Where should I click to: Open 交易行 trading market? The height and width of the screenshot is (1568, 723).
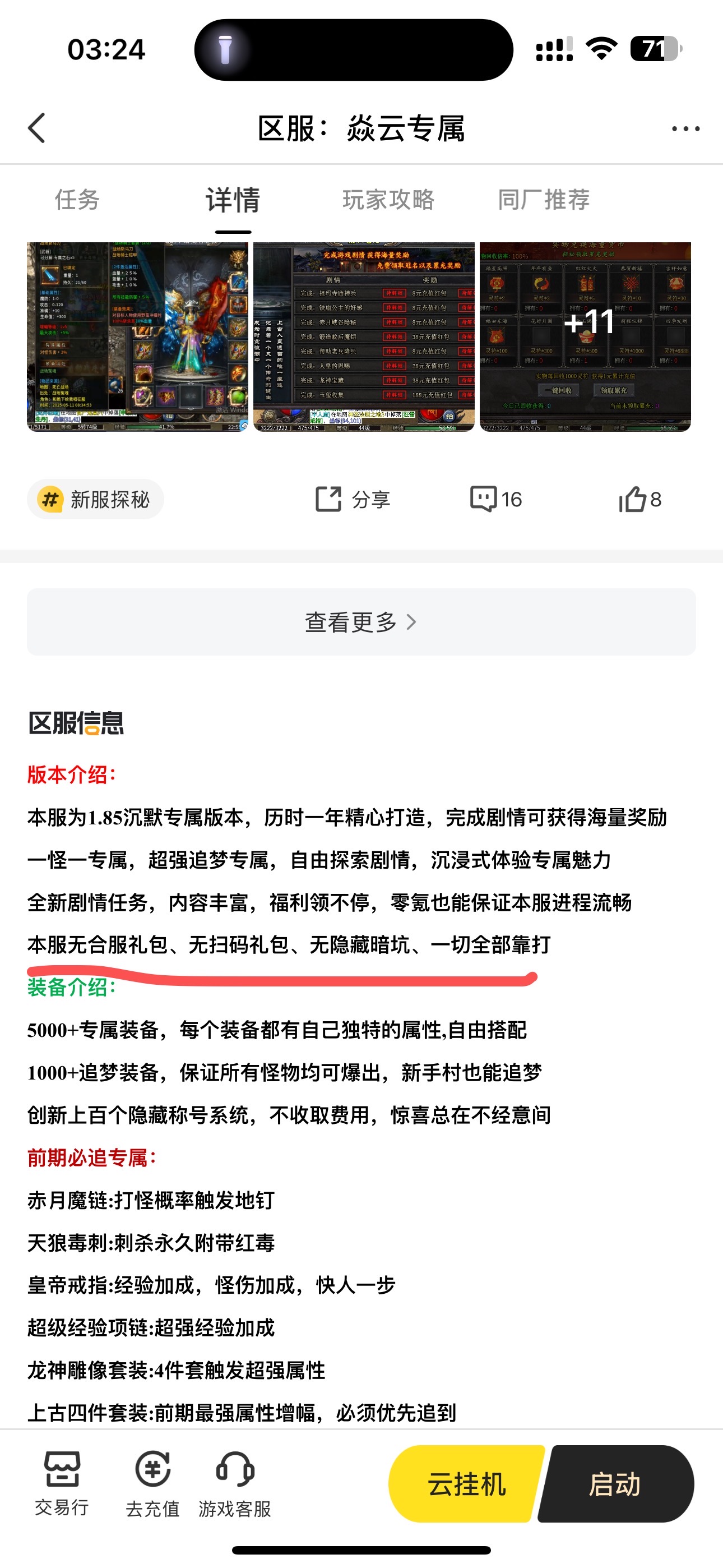[x=62, y=1484]
